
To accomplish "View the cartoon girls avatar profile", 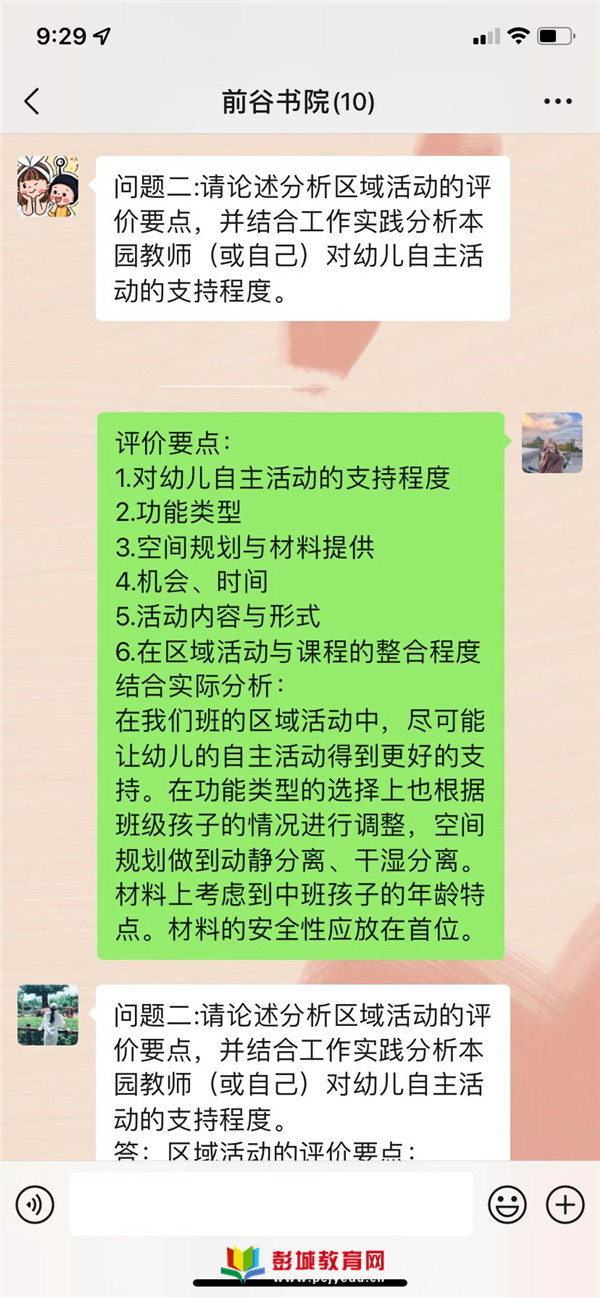I will tap(48, 187).
